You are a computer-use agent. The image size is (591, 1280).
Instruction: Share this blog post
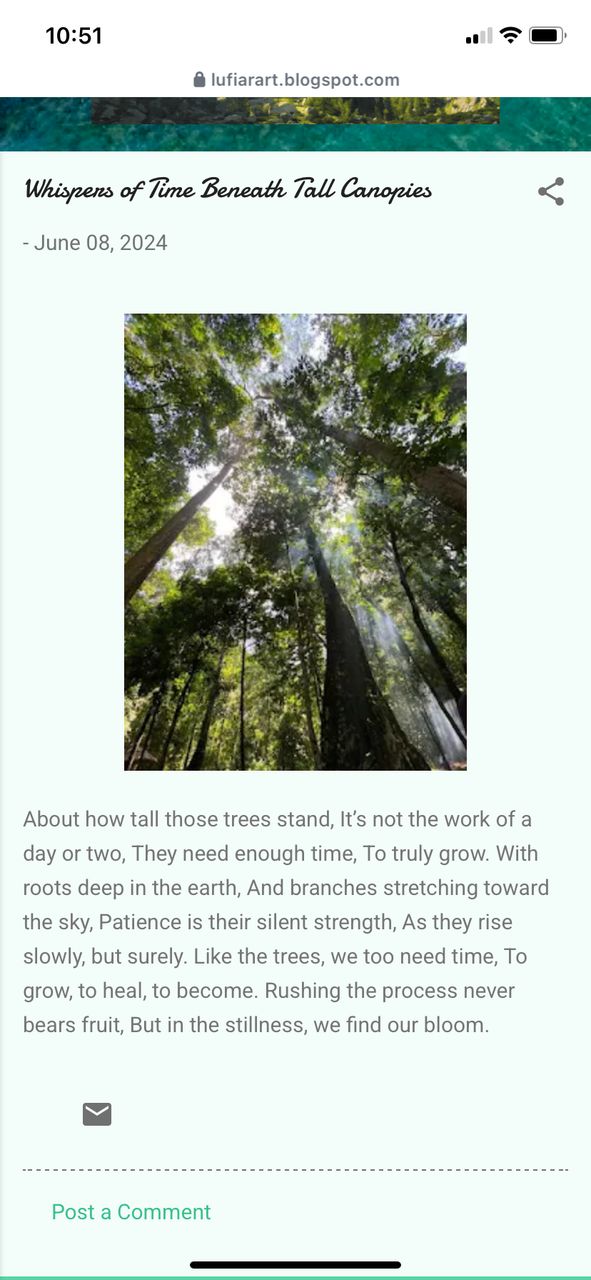[x=551, y=191]
